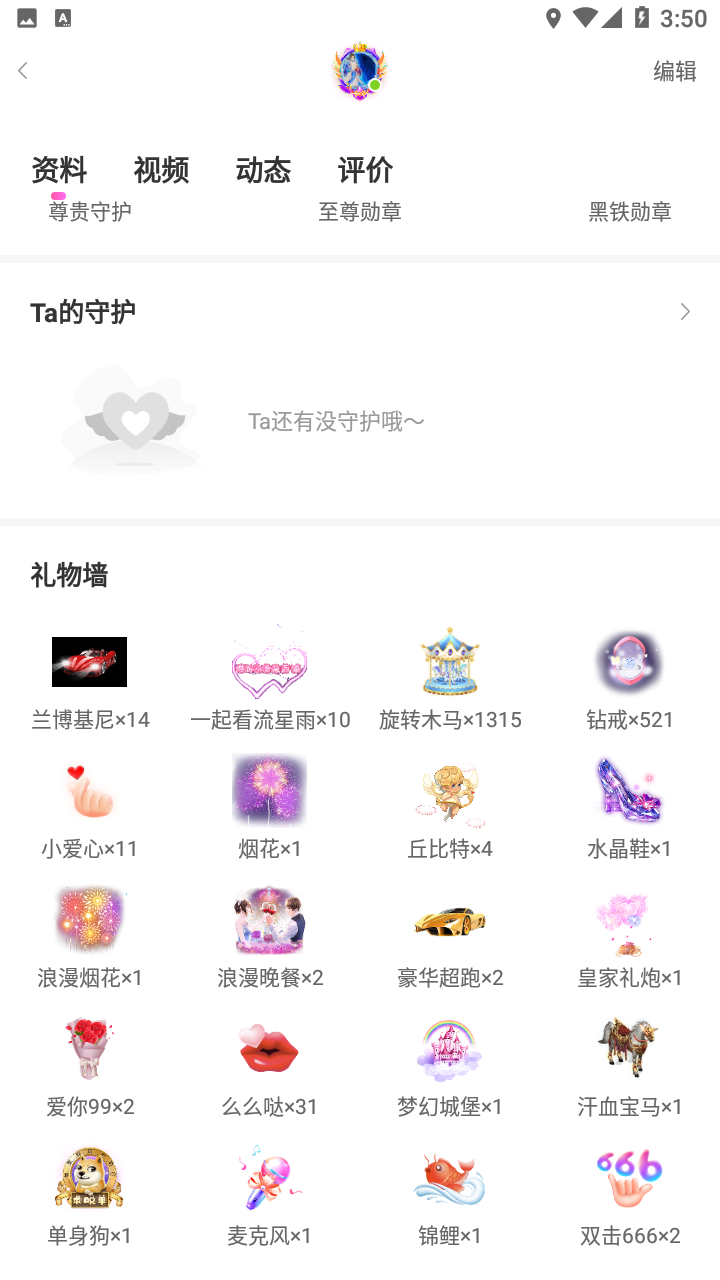The image size is (720, 1280).
Task: Expand the Ta的守护 guardian list
Action: click(x=685, y=311)
